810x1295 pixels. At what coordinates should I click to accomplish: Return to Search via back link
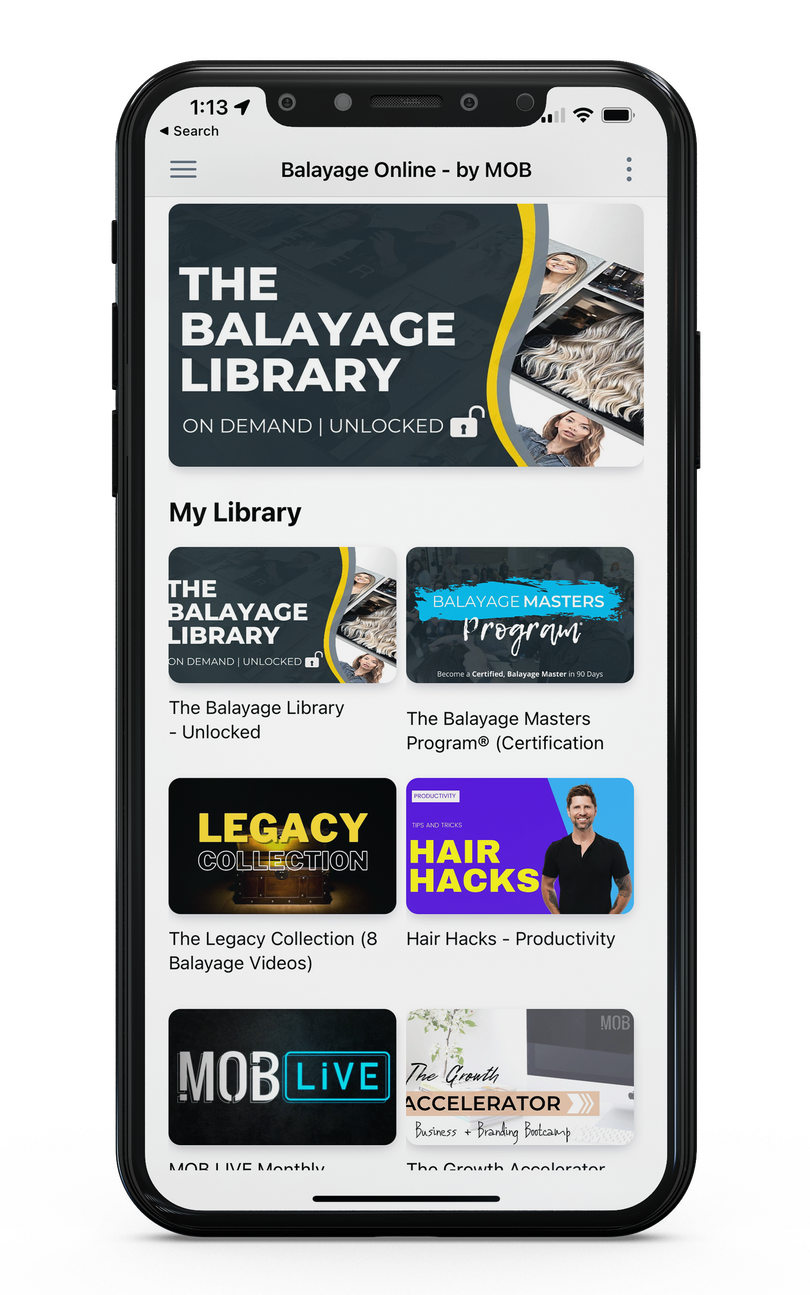(x=189, y=131)
